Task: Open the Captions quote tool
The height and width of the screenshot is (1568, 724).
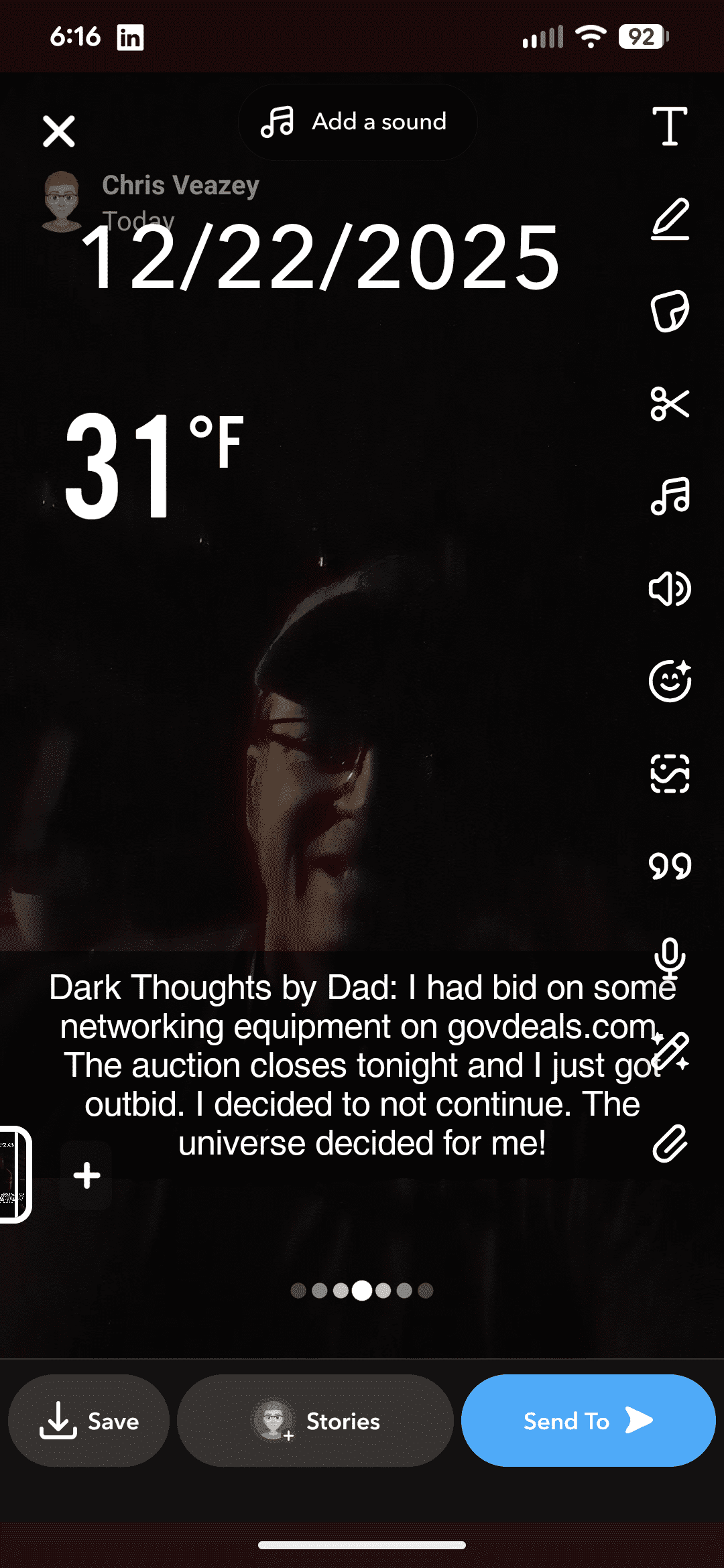Action: pos(670,864)
